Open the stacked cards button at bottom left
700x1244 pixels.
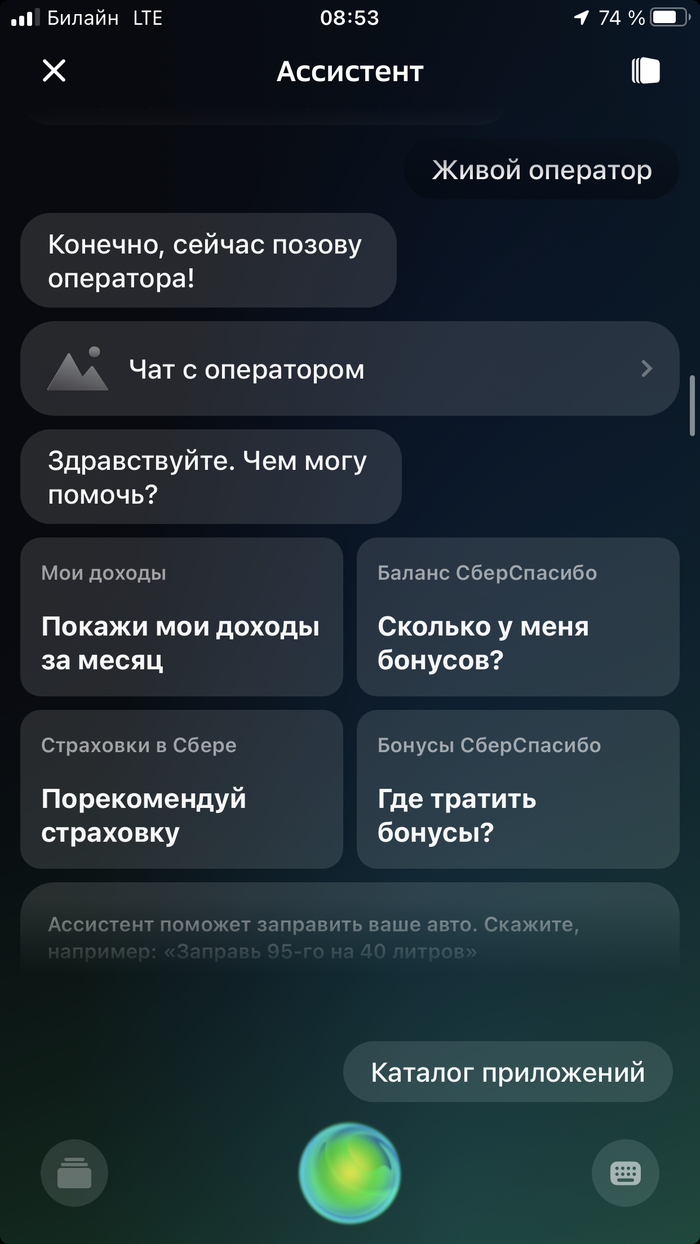click(74, 1173)
